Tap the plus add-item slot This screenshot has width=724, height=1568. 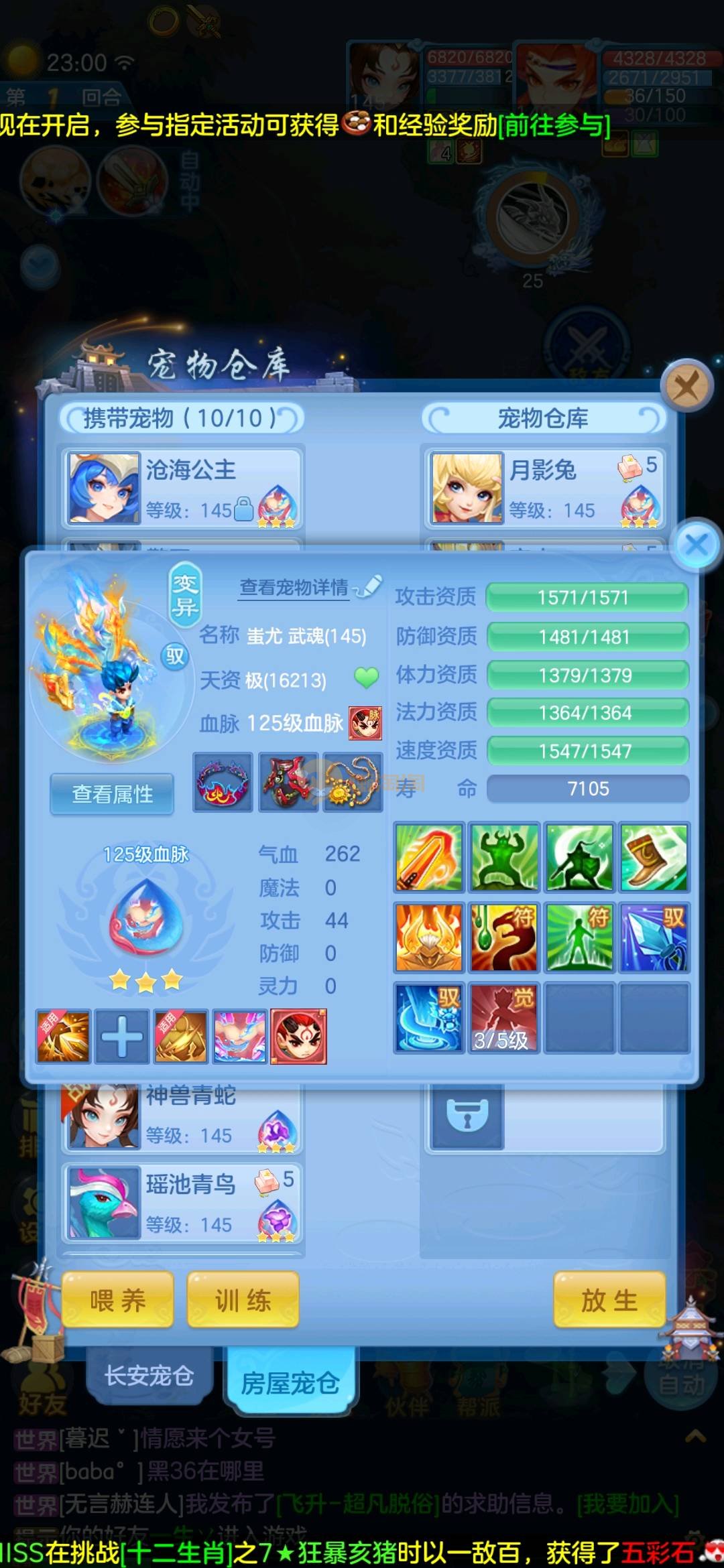122,1037
